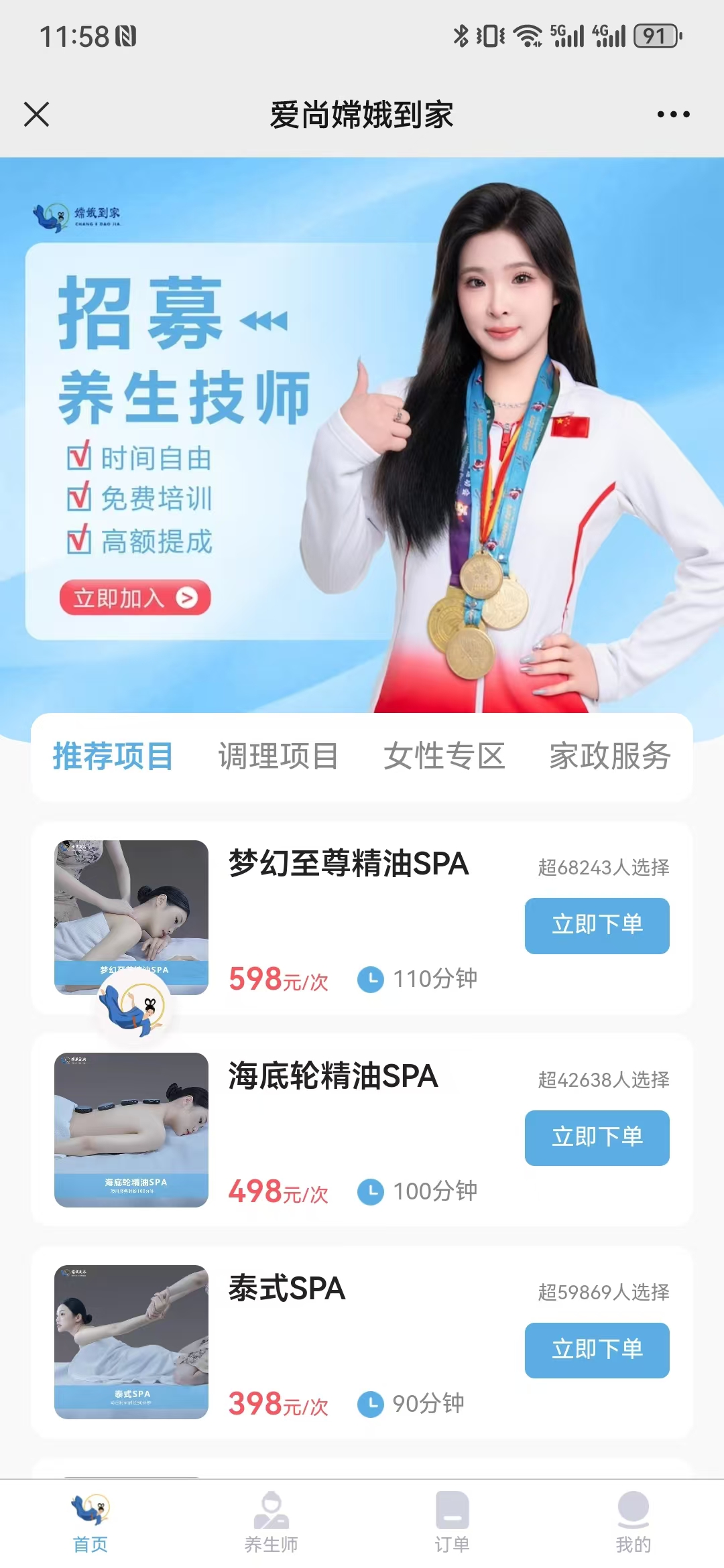Go to the 首页 tab
The height and width of the screenshot is (1568, 724).
90,1522
